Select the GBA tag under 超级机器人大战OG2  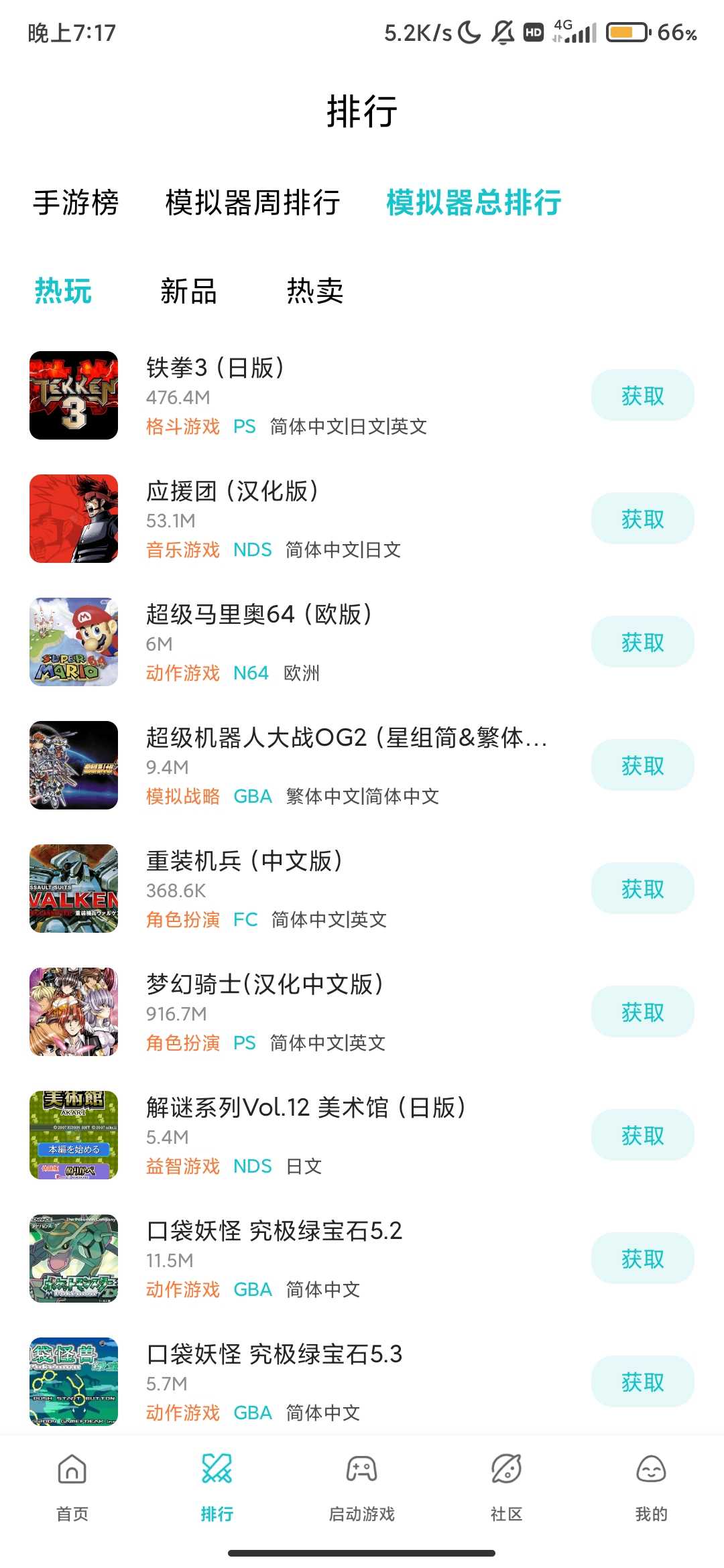(x=253, y=797)
